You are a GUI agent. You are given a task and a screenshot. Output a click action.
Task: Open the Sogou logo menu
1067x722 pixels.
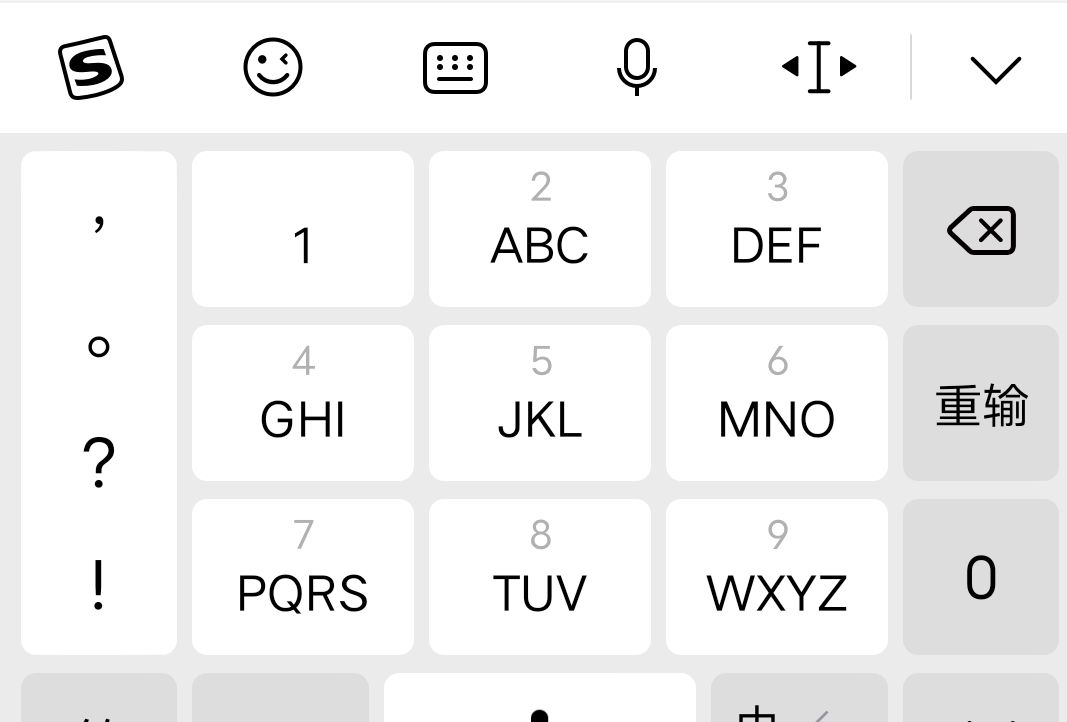(x=90, y=67)
